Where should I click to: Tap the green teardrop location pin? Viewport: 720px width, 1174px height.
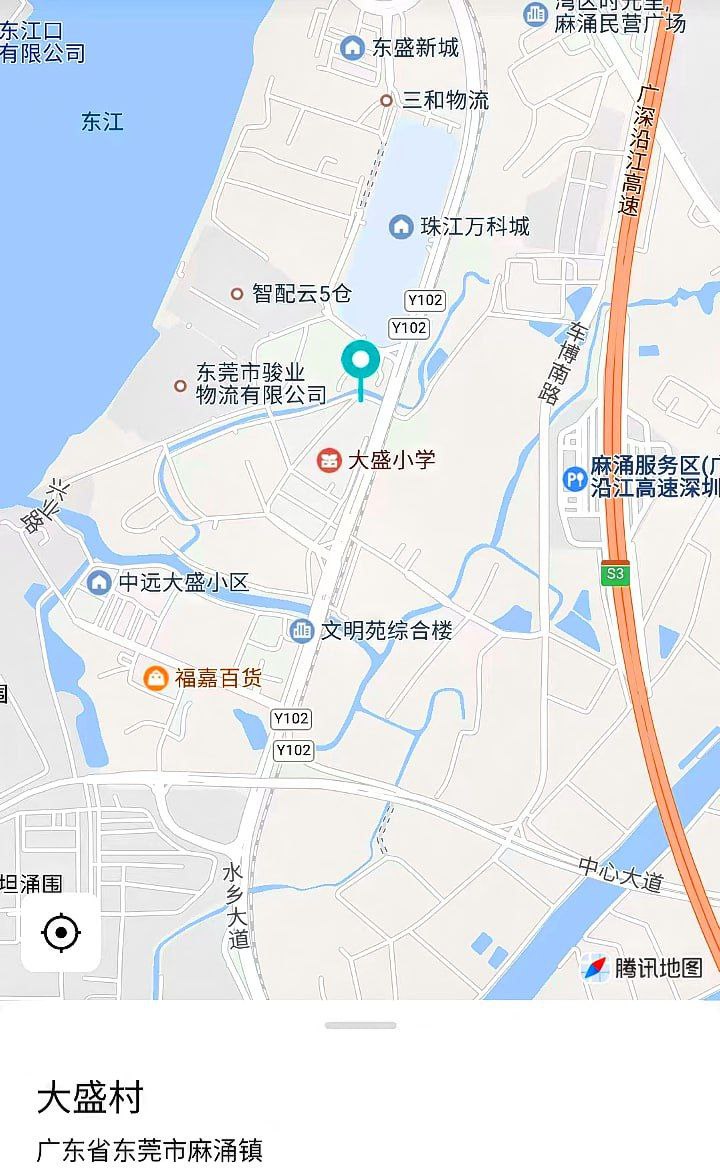(x=359, y=366)
